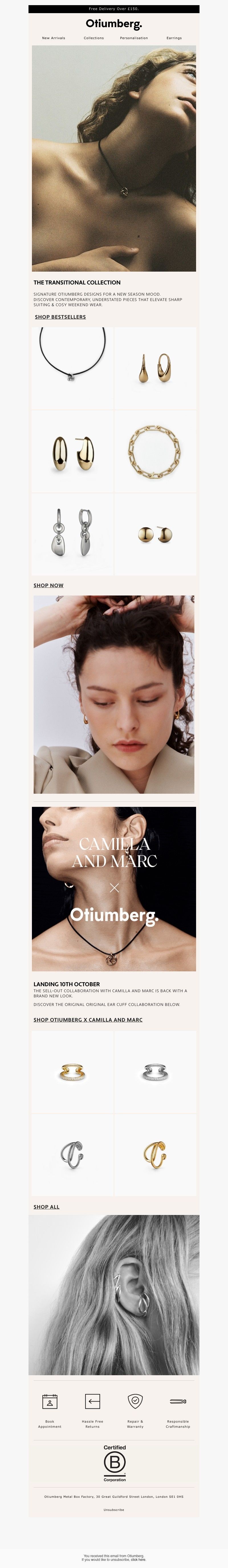Open the gold chain bracelet tile
This screenshot has height=1568, width=228.
coord(155,452)
